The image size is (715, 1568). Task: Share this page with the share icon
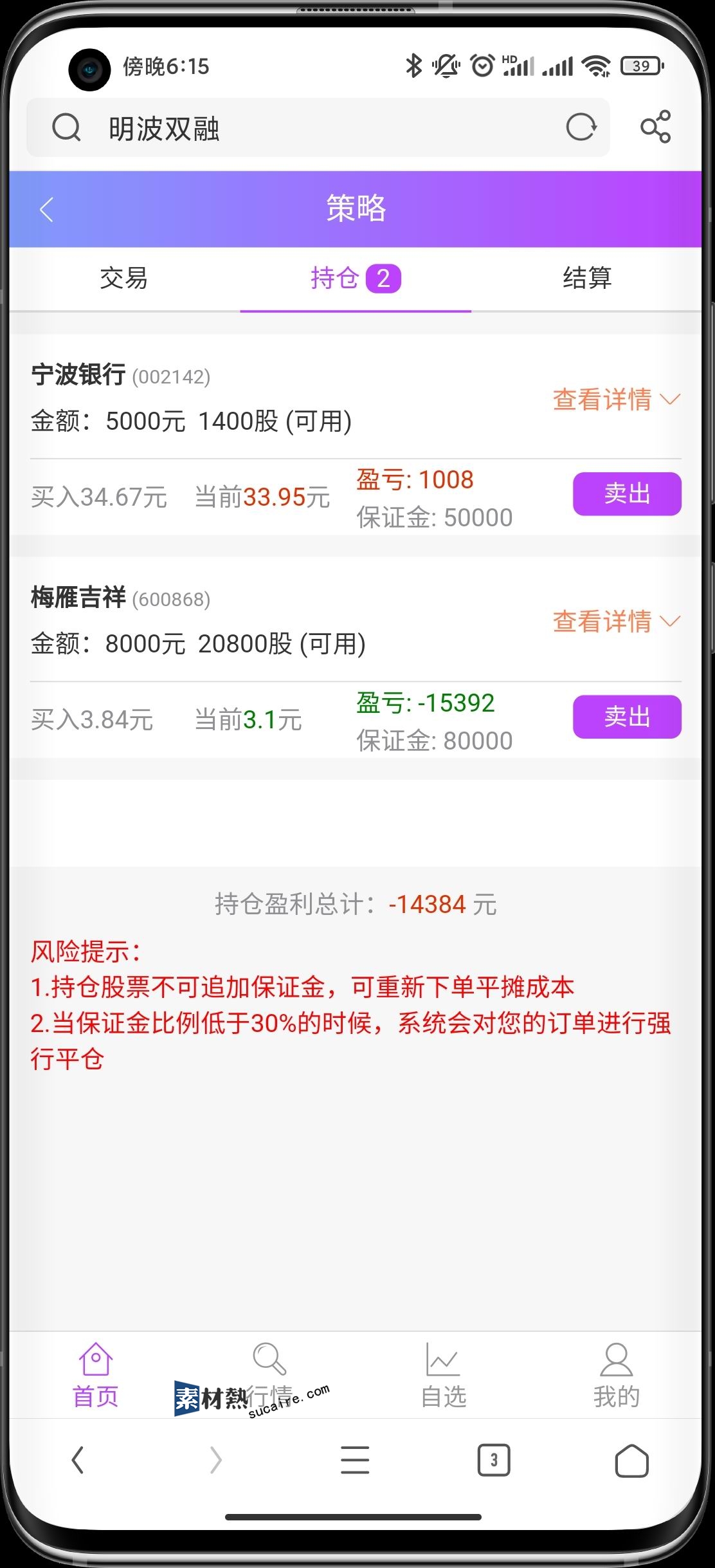click(655, 127)
